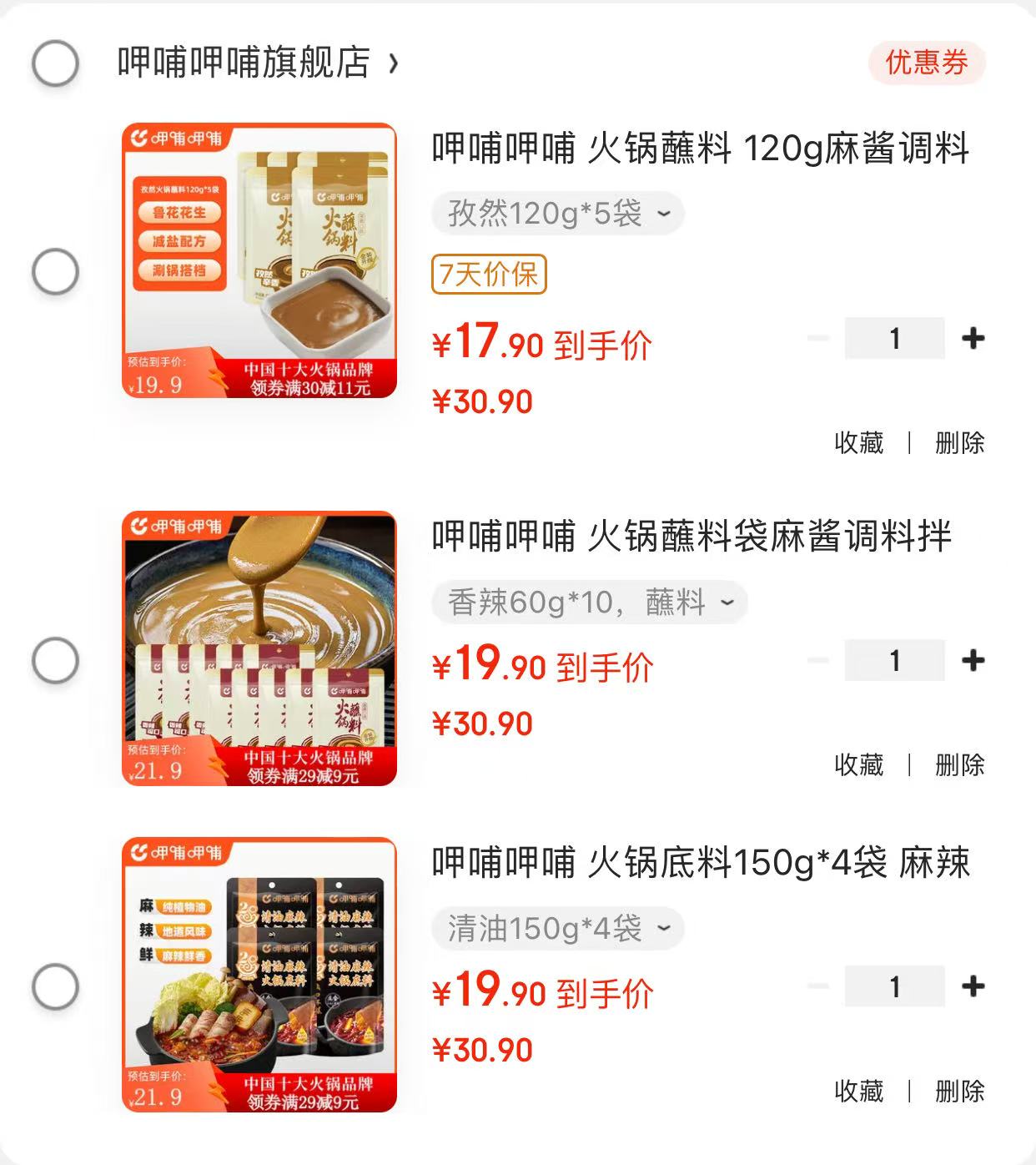
Task: Select the checkbox beside the 火锅底料 item
Action: [x=58, y=986]
